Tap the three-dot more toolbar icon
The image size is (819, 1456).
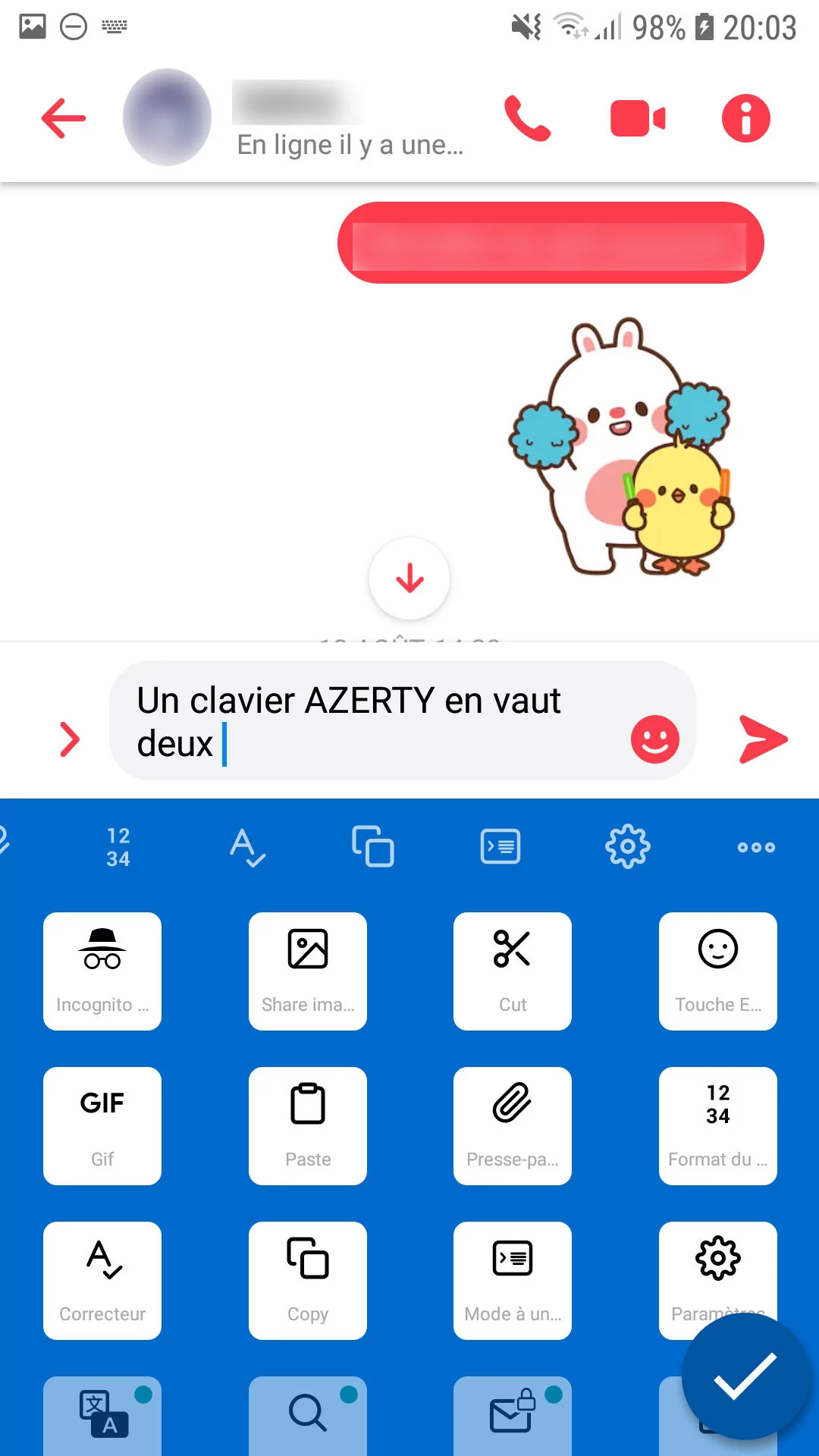756,846
